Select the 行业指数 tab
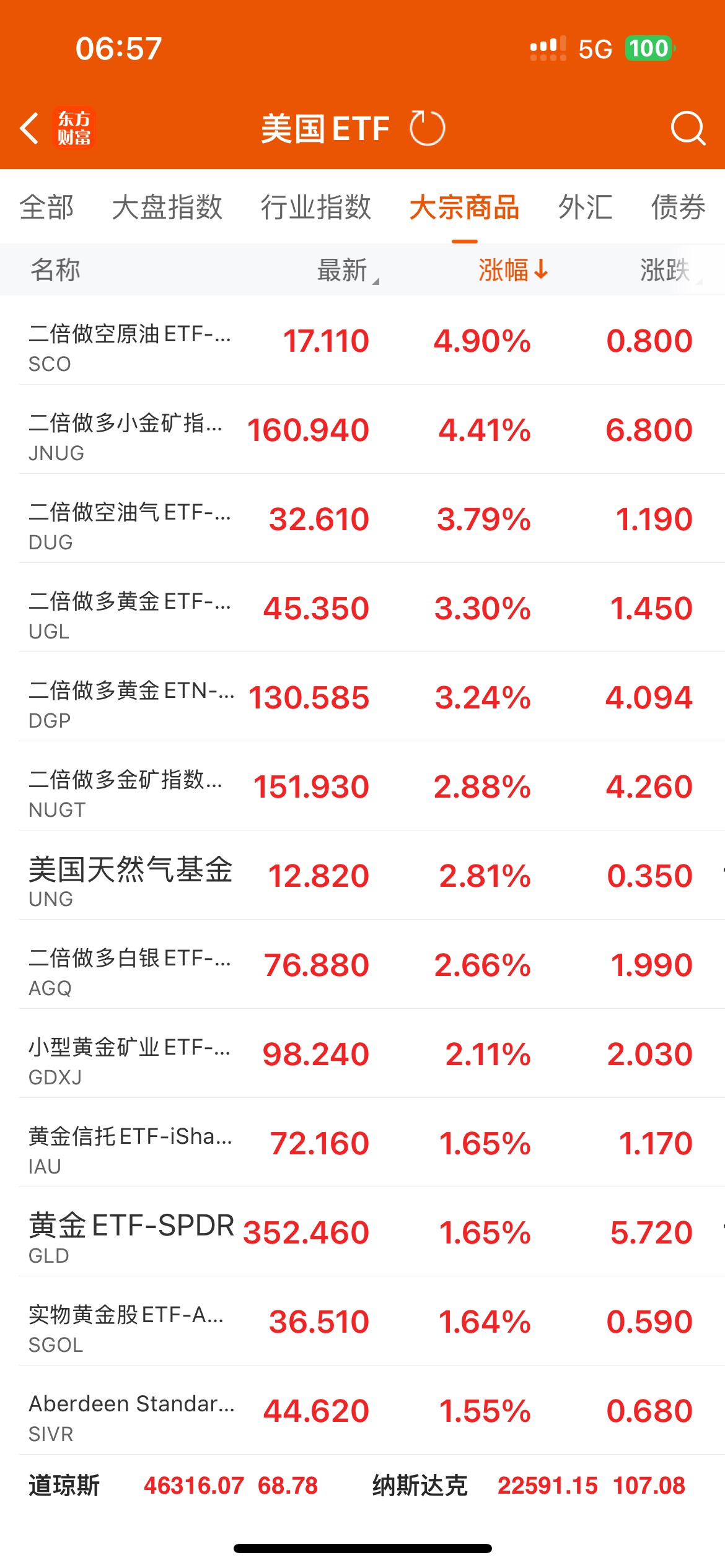Screen dimensions: 725x1568 tap(316, 207)
